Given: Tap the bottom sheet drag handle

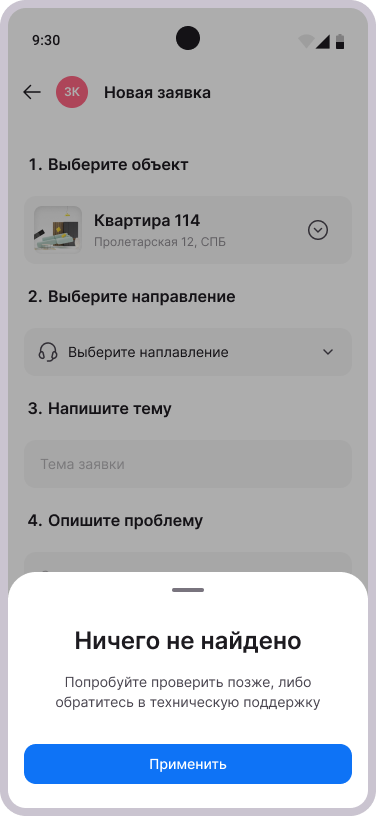Looking at the screenshot, I should click(188, 590).
